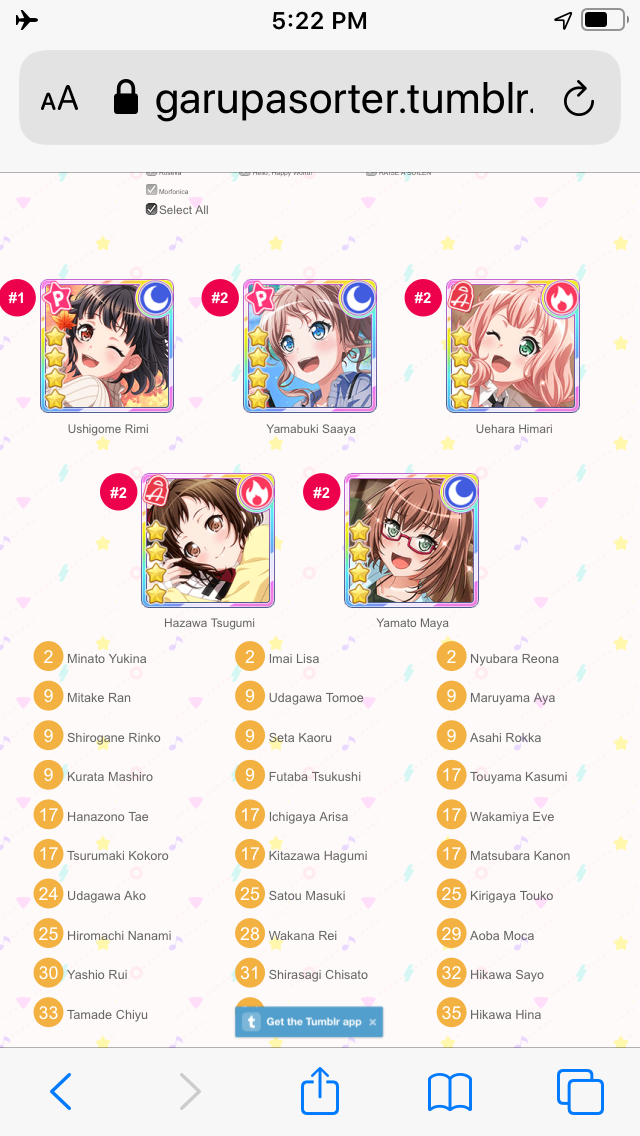This screenshot has height=1136, width=640.
Task: Reload the current page
Action: 579,99
